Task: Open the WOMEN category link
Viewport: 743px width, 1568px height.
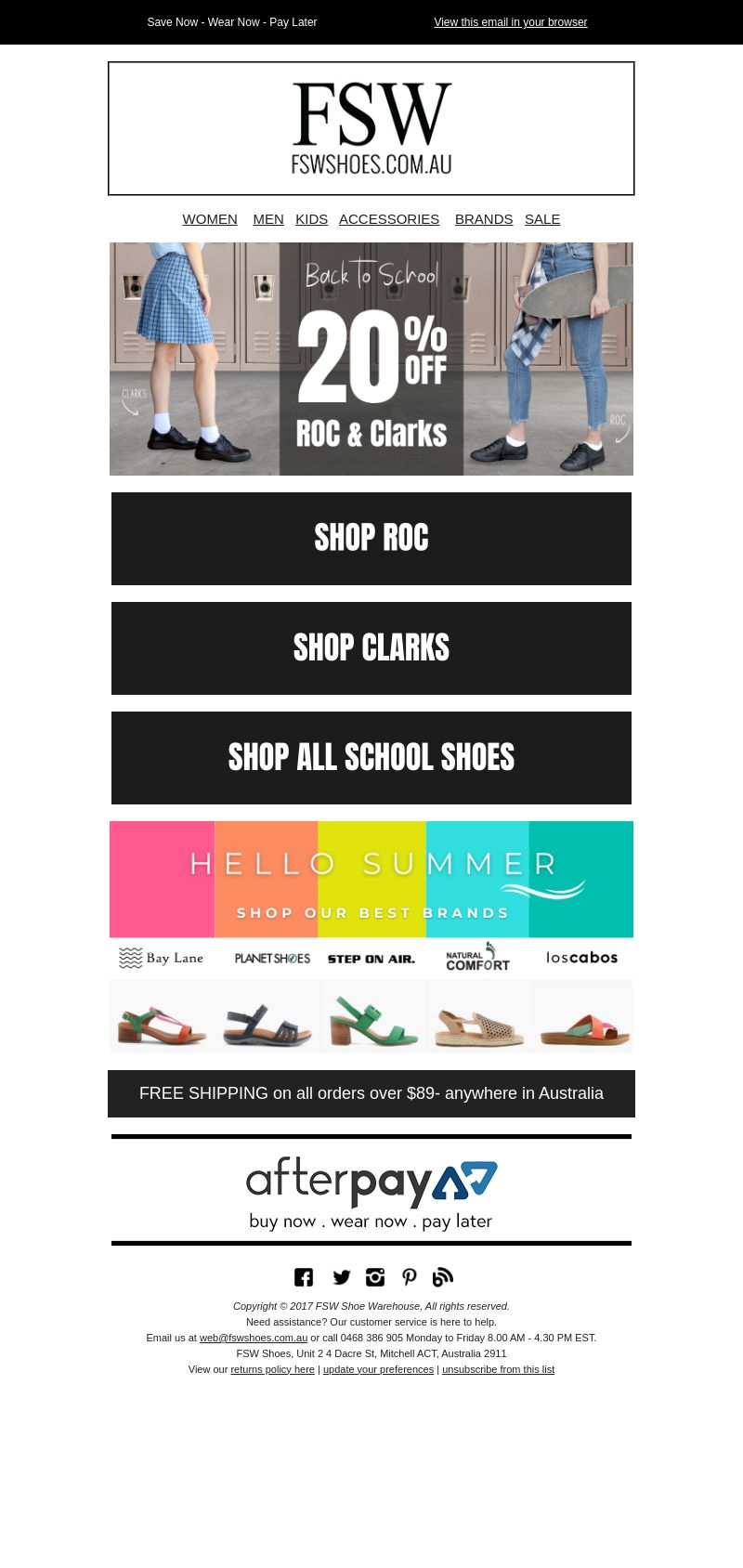Action: click(210, 219)
